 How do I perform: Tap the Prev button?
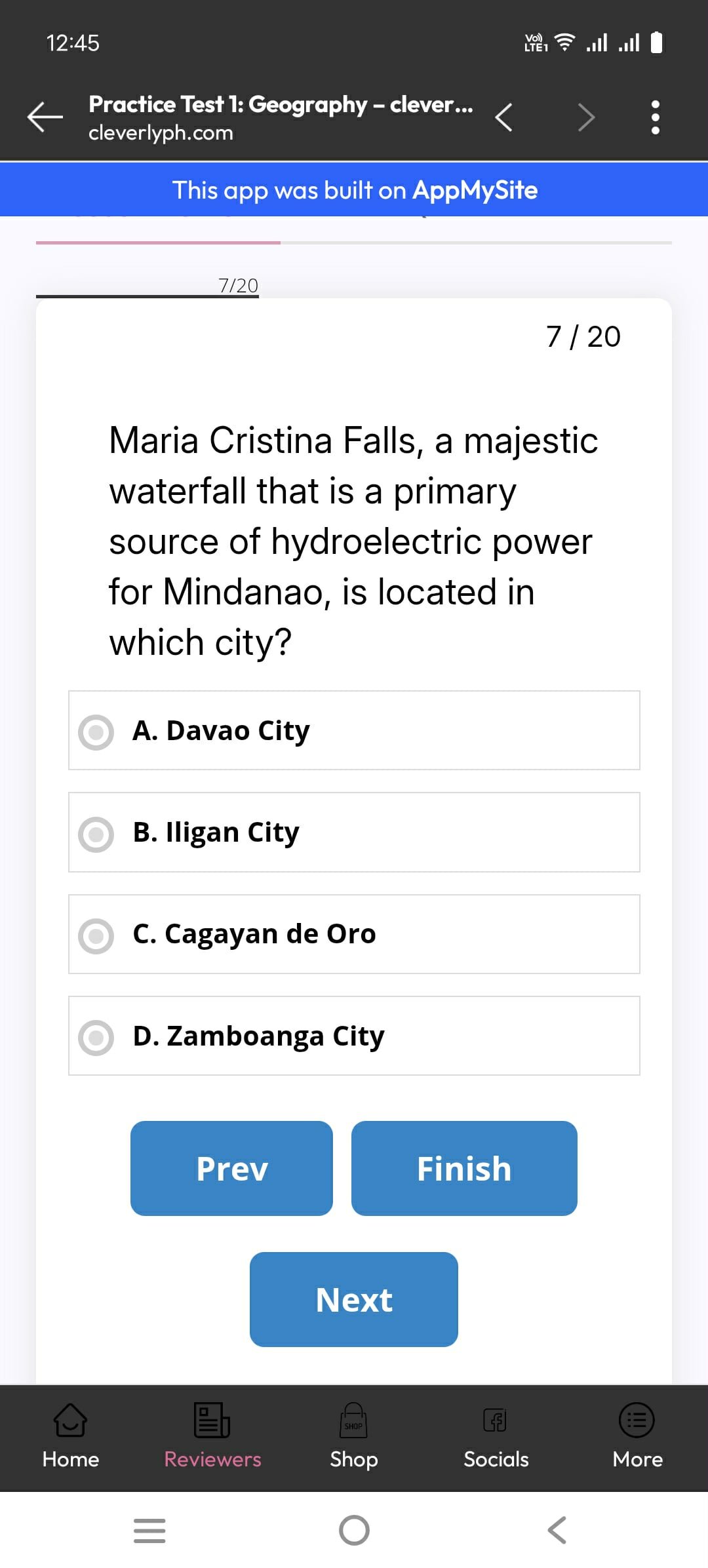click(231, 1168)
